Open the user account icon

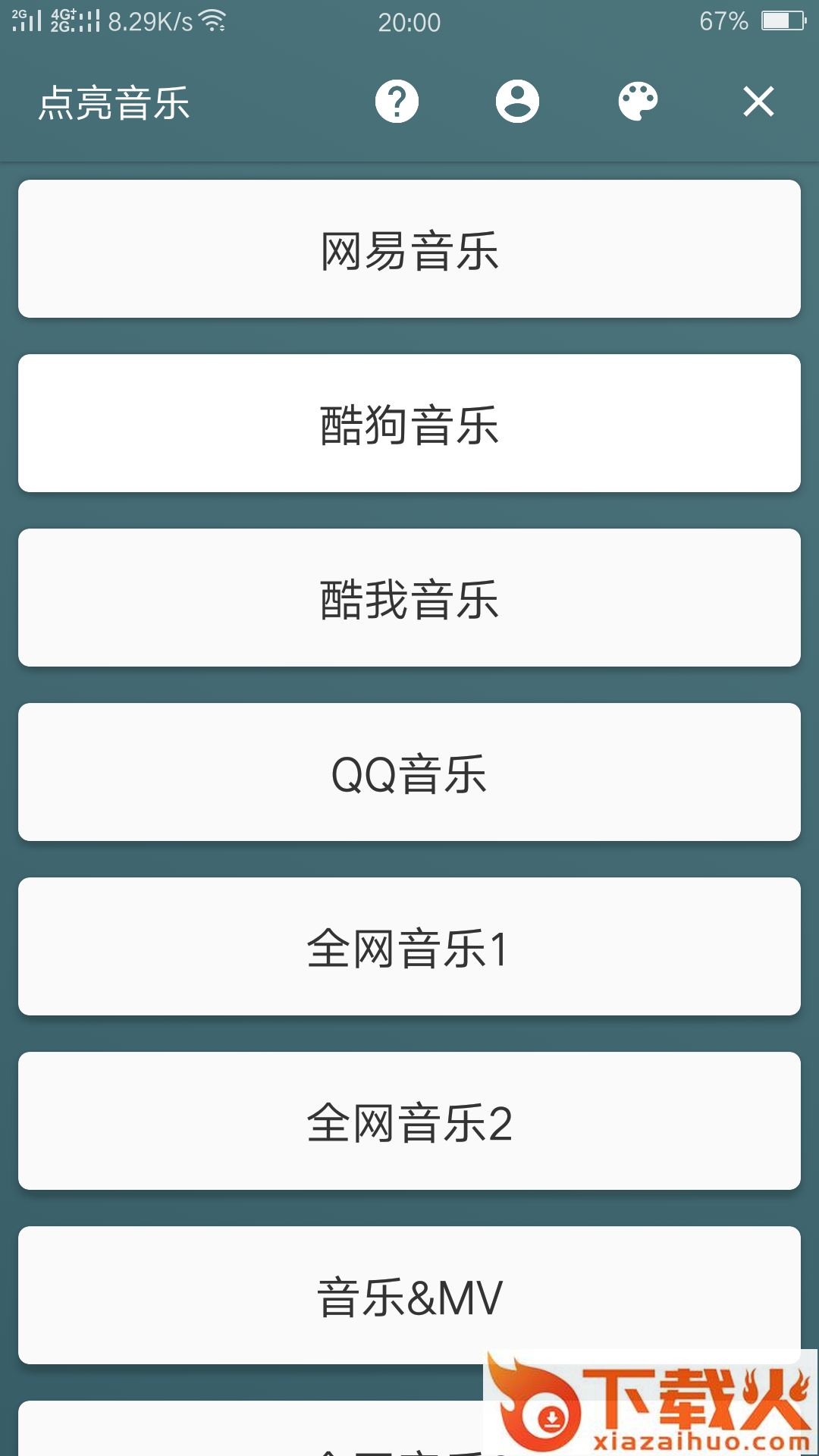click(x=517, y=102)
